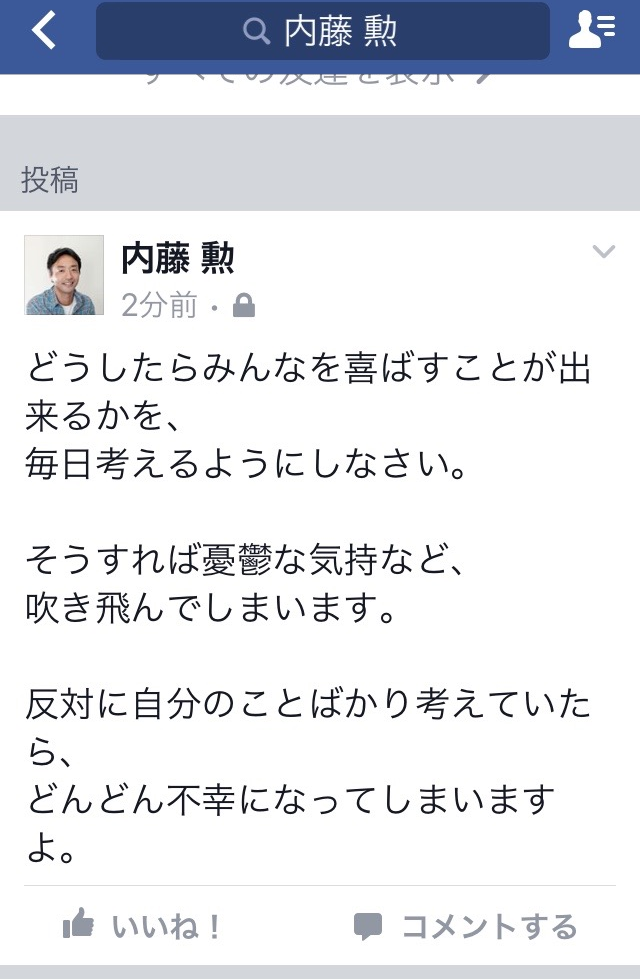The height and width of the screenshot is (979, 640).
Task: Open the privacy lock icon beside 2分前
Action: pyautogui.click(x=243, y=306)
